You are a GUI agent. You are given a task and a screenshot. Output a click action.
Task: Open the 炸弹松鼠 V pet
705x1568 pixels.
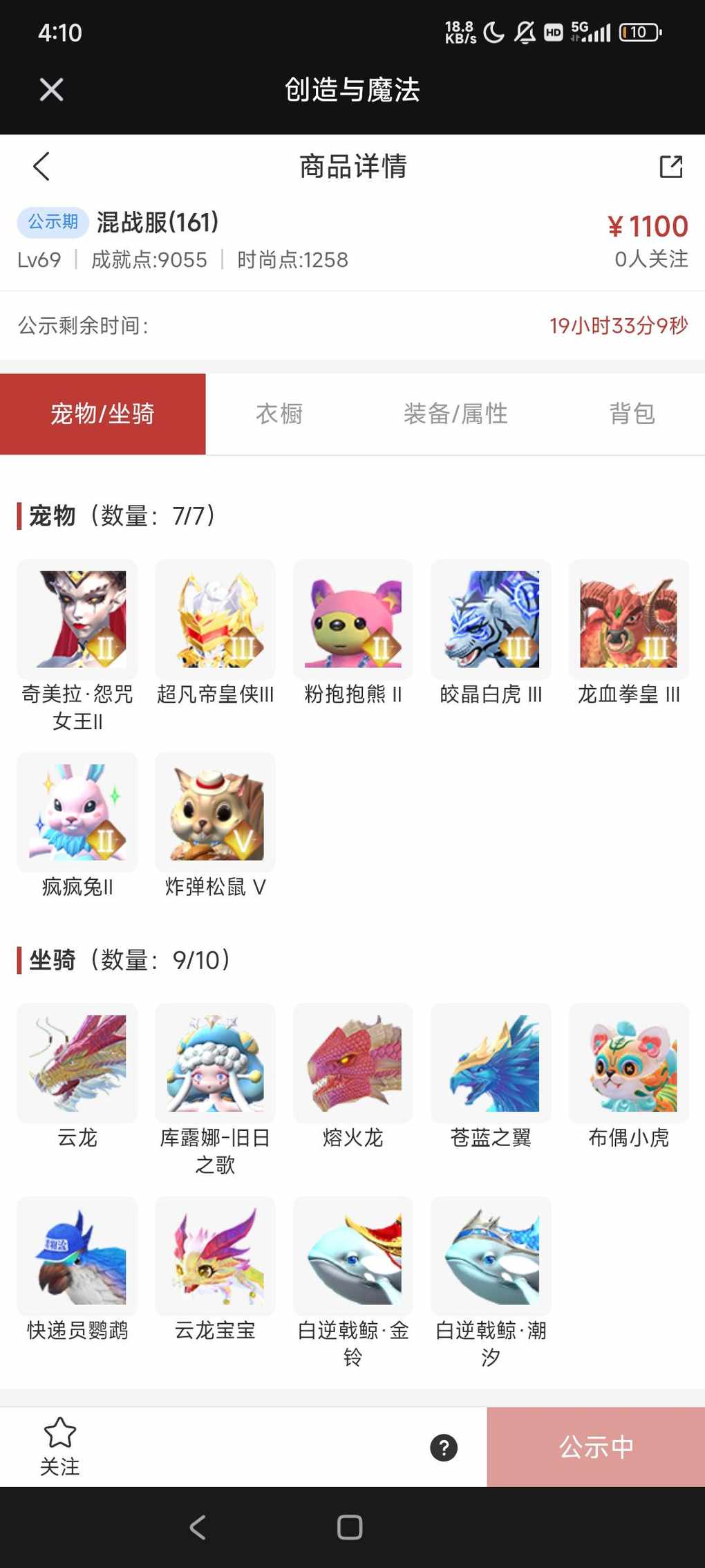coord(215,812)
